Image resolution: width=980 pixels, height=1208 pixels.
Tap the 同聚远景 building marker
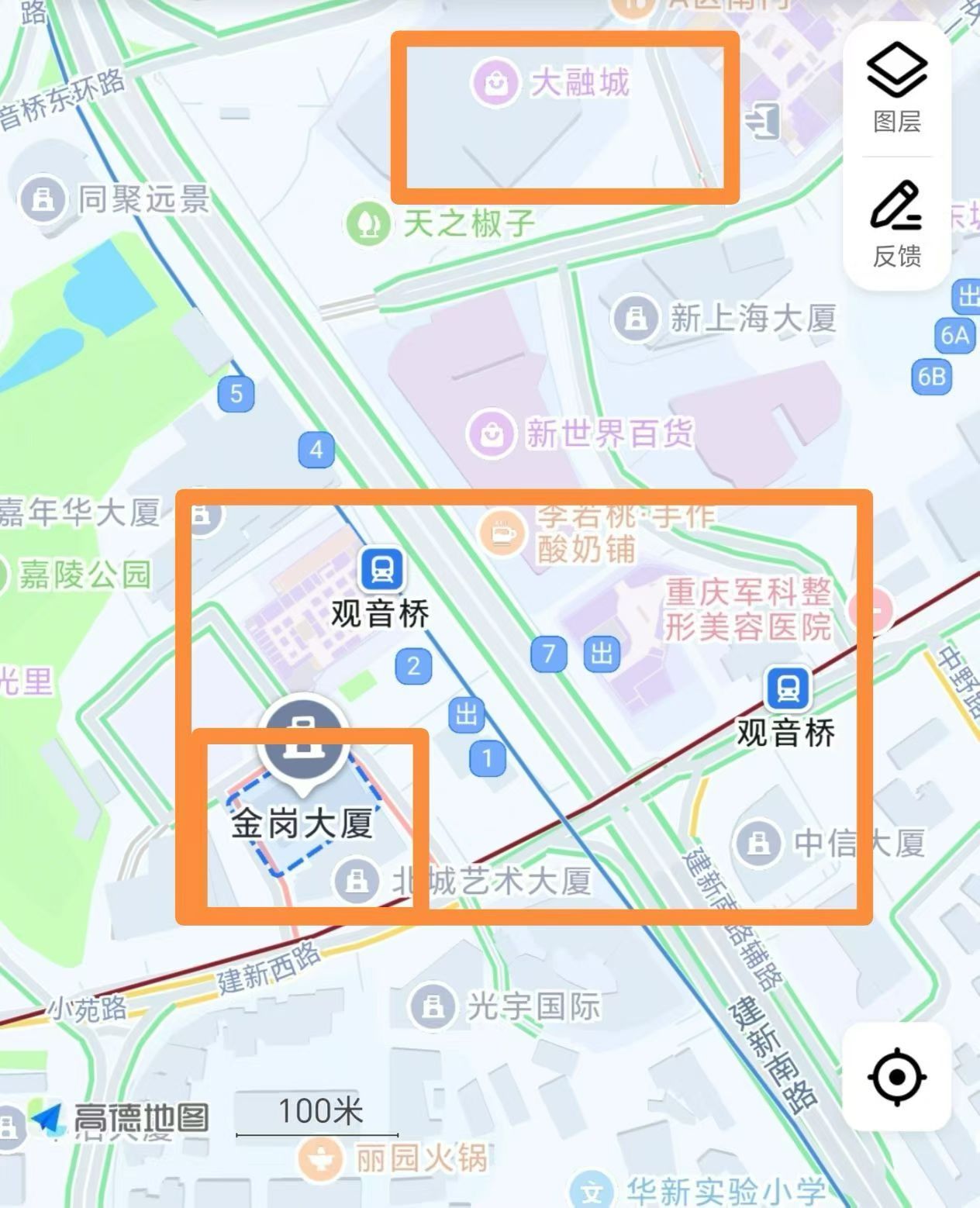(x=42, y=199)
